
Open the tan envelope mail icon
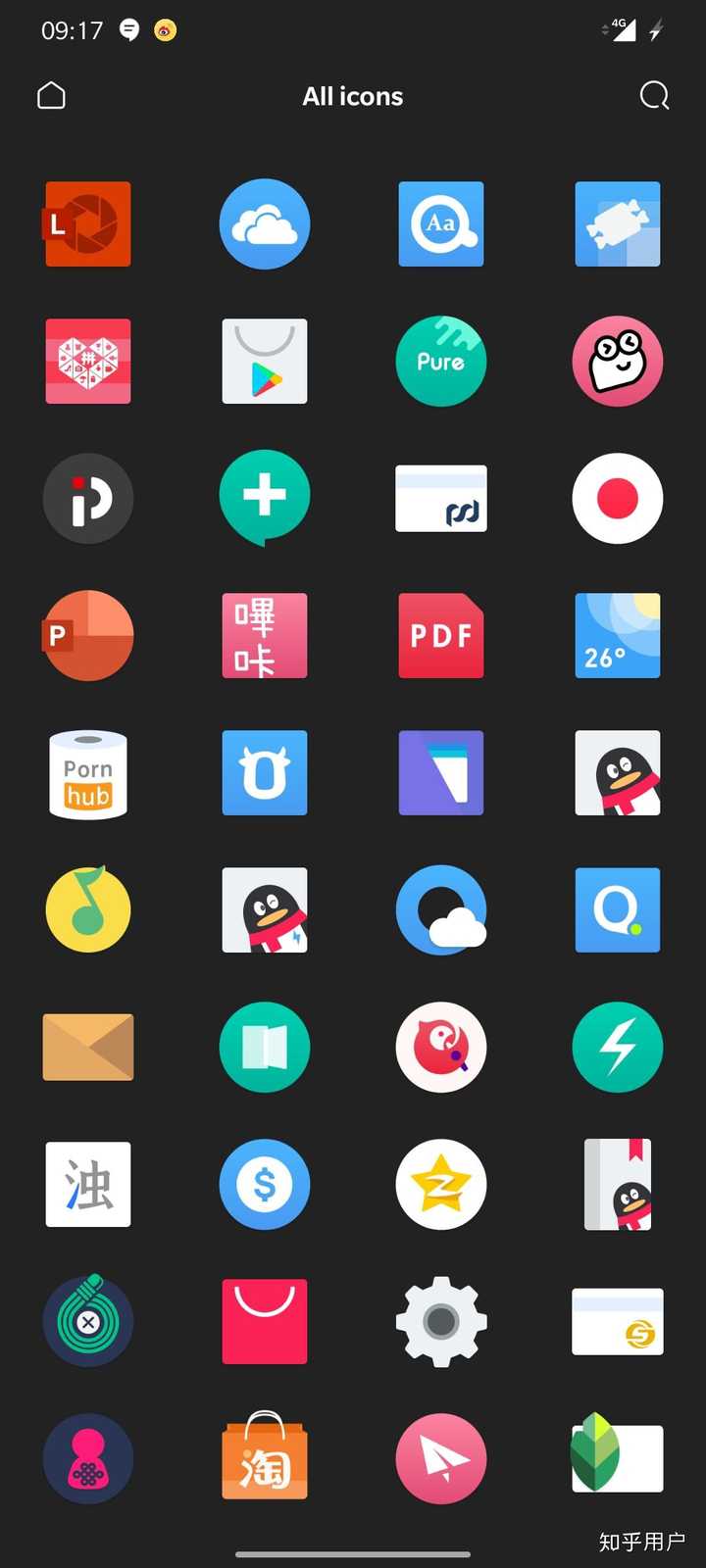pyautogui.click(x=88, y=1047)
